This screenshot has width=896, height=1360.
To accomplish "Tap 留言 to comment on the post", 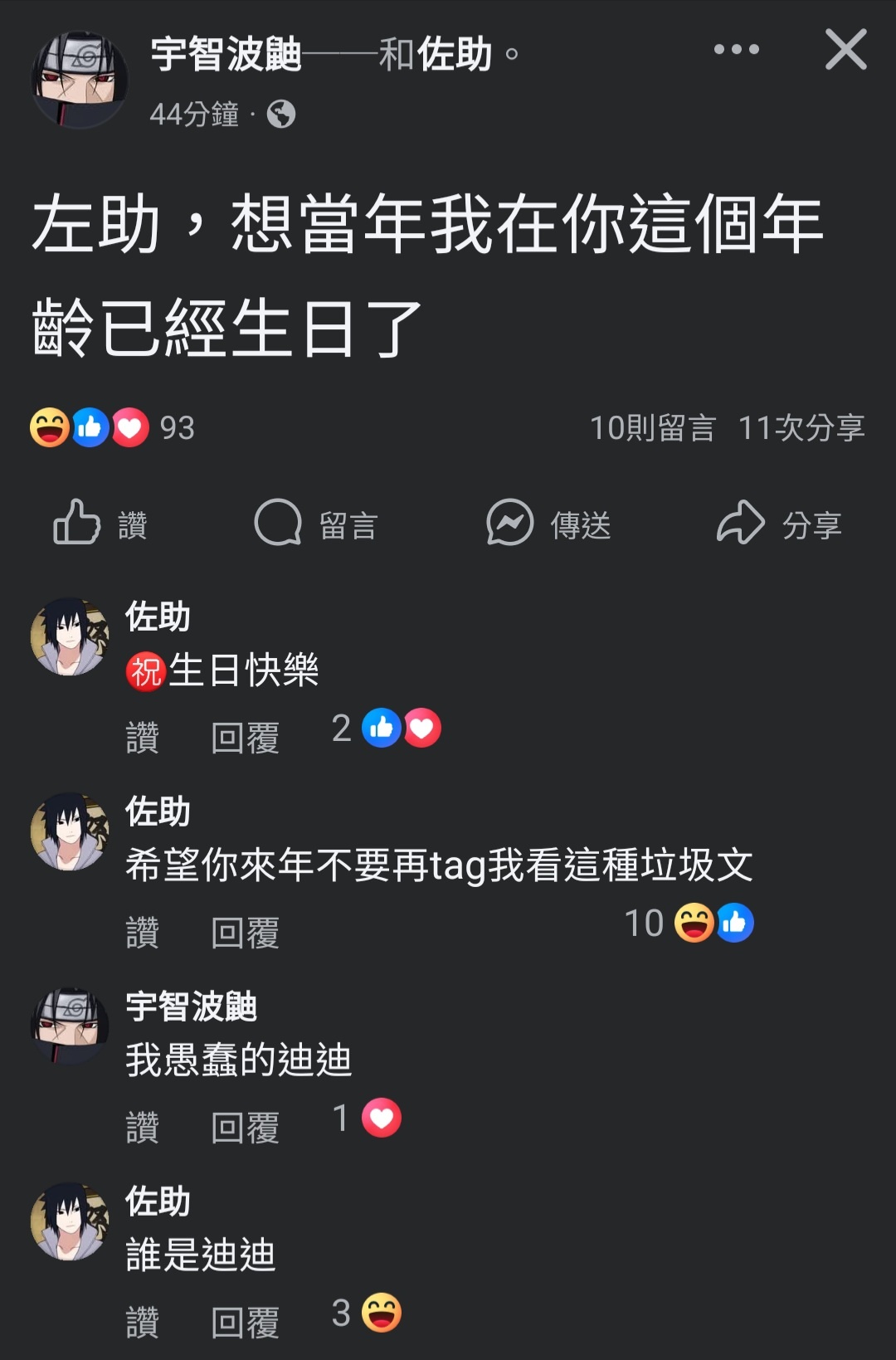I will [x=316, y=524].
